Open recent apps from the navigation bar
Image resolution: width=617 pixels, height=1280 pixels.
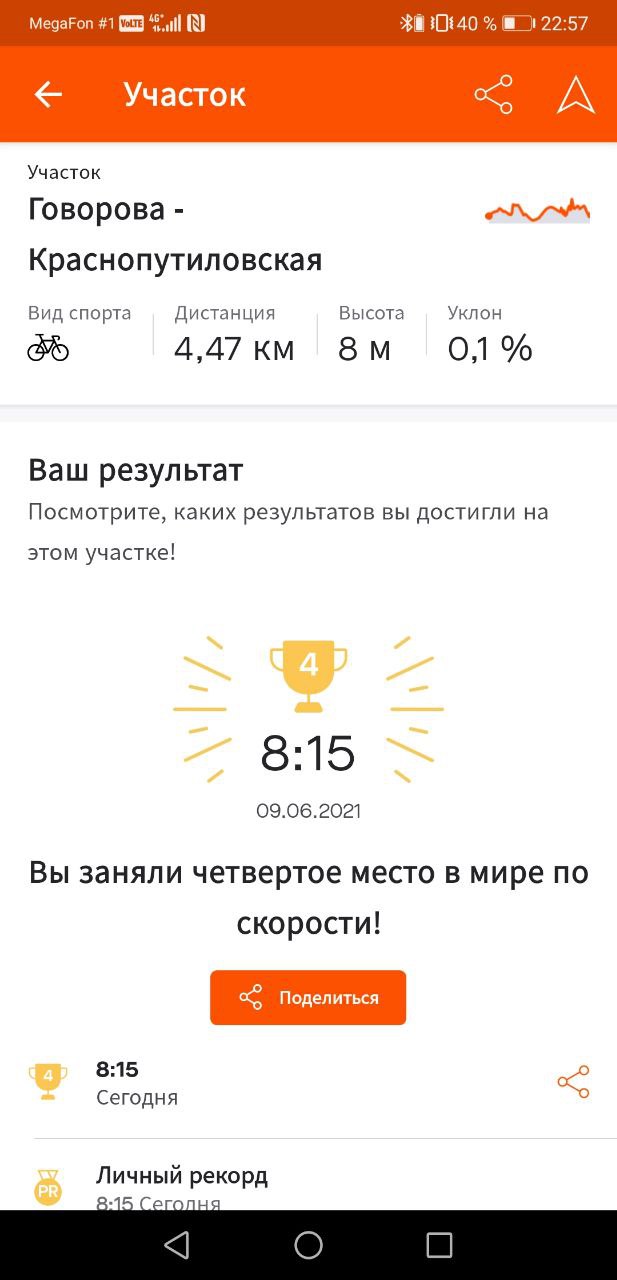tap(439, 1245)
